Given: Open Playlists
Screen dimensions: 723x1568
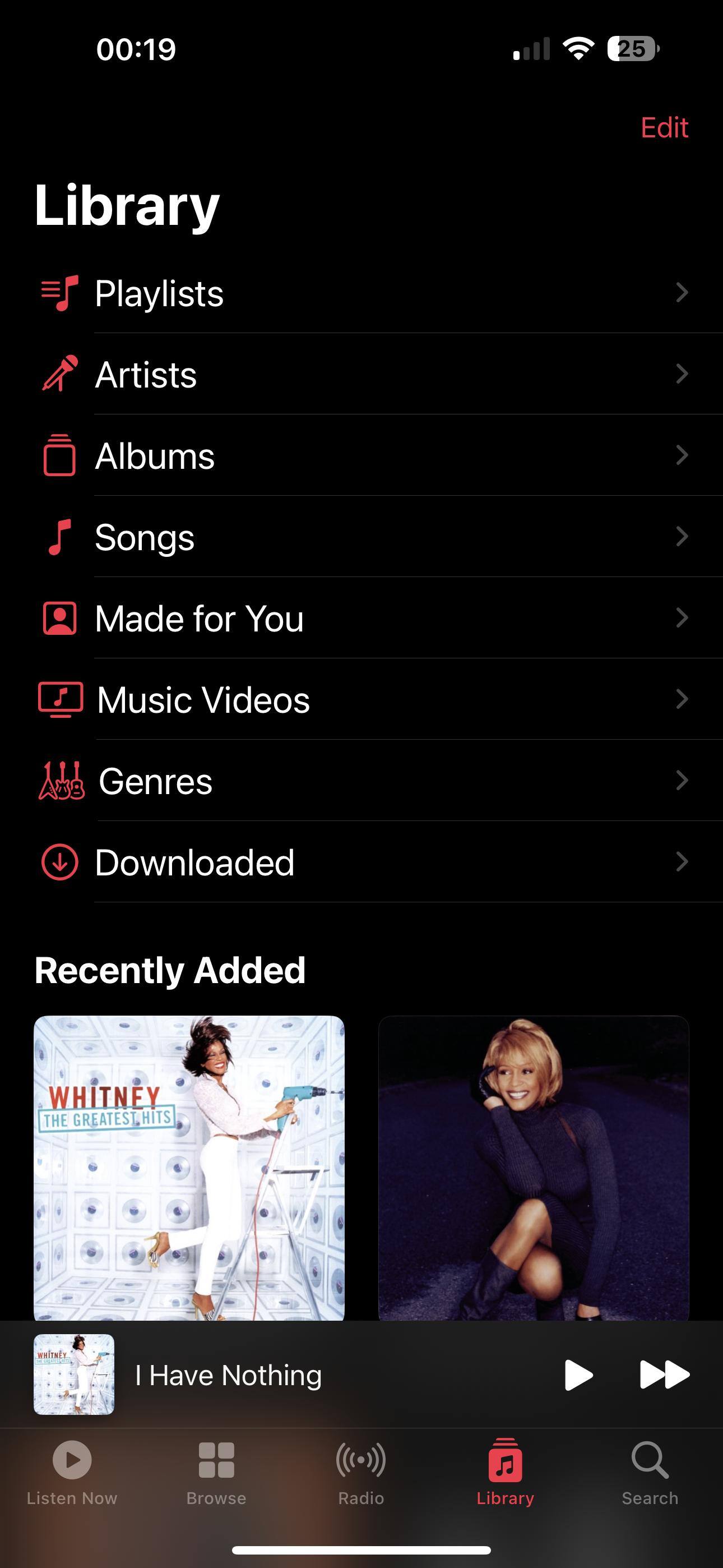Looking at the screenshot, I should (361, 293).
